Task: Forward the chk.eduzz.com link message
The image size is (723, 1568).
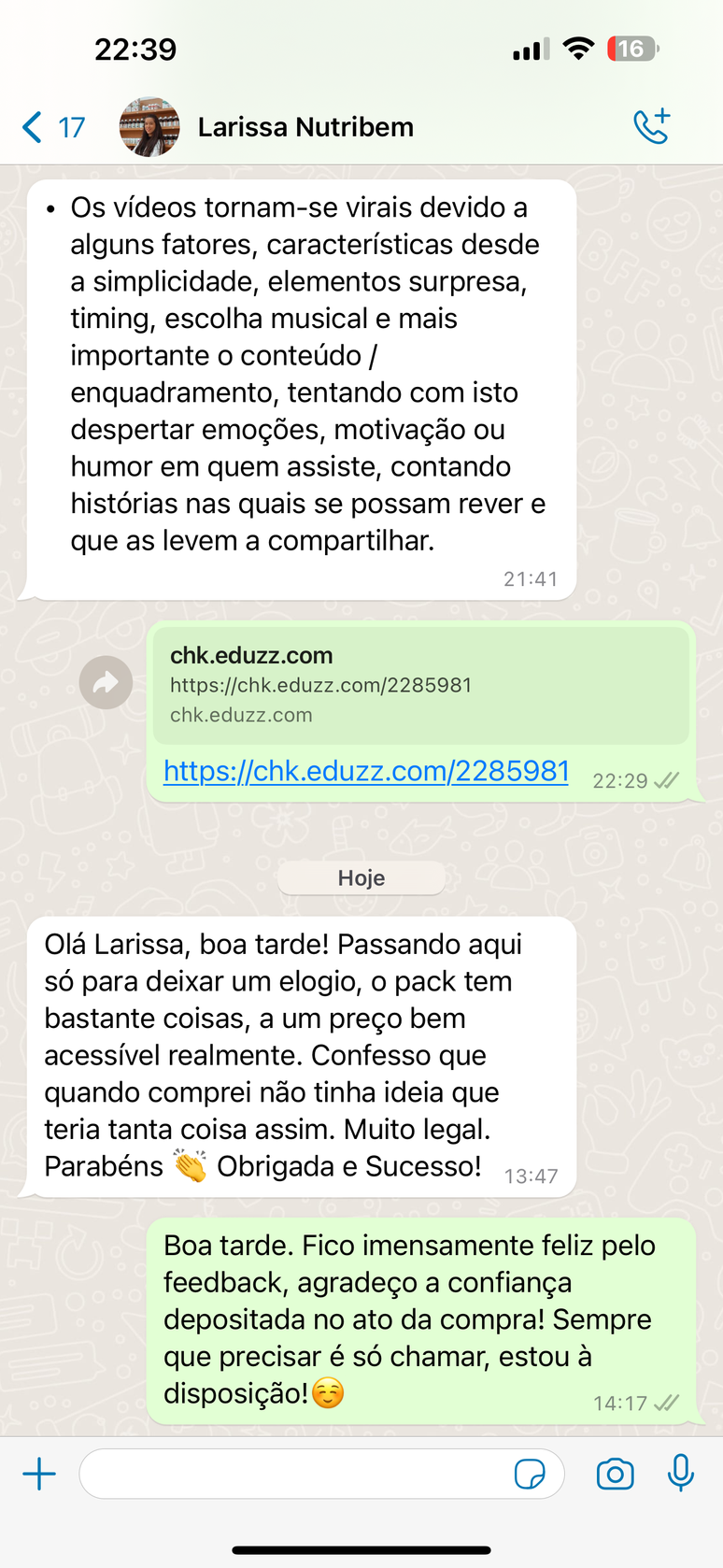Action: coord(106,683)
